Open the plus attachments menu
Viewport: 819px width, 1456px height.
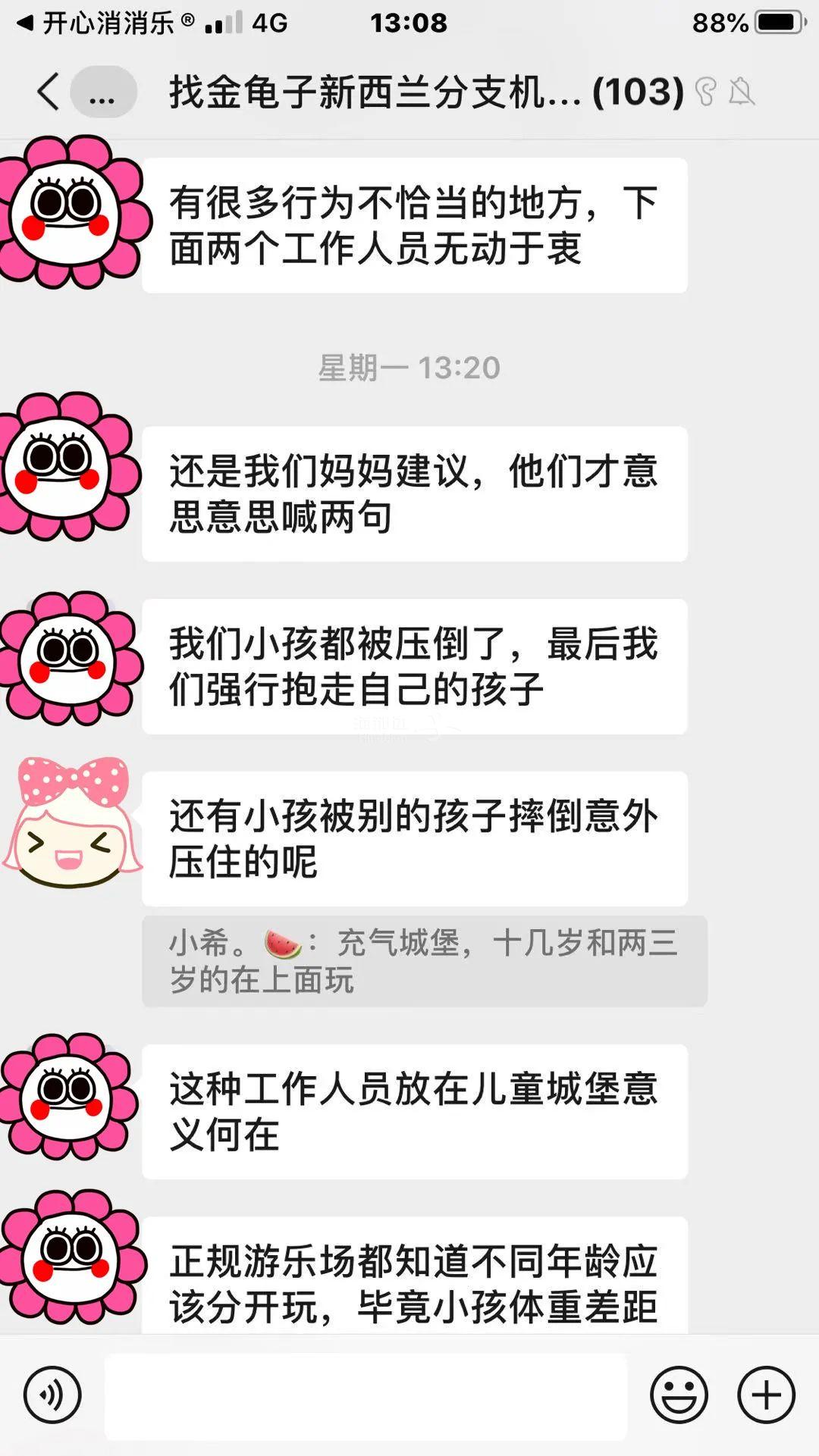[766, 1395]
